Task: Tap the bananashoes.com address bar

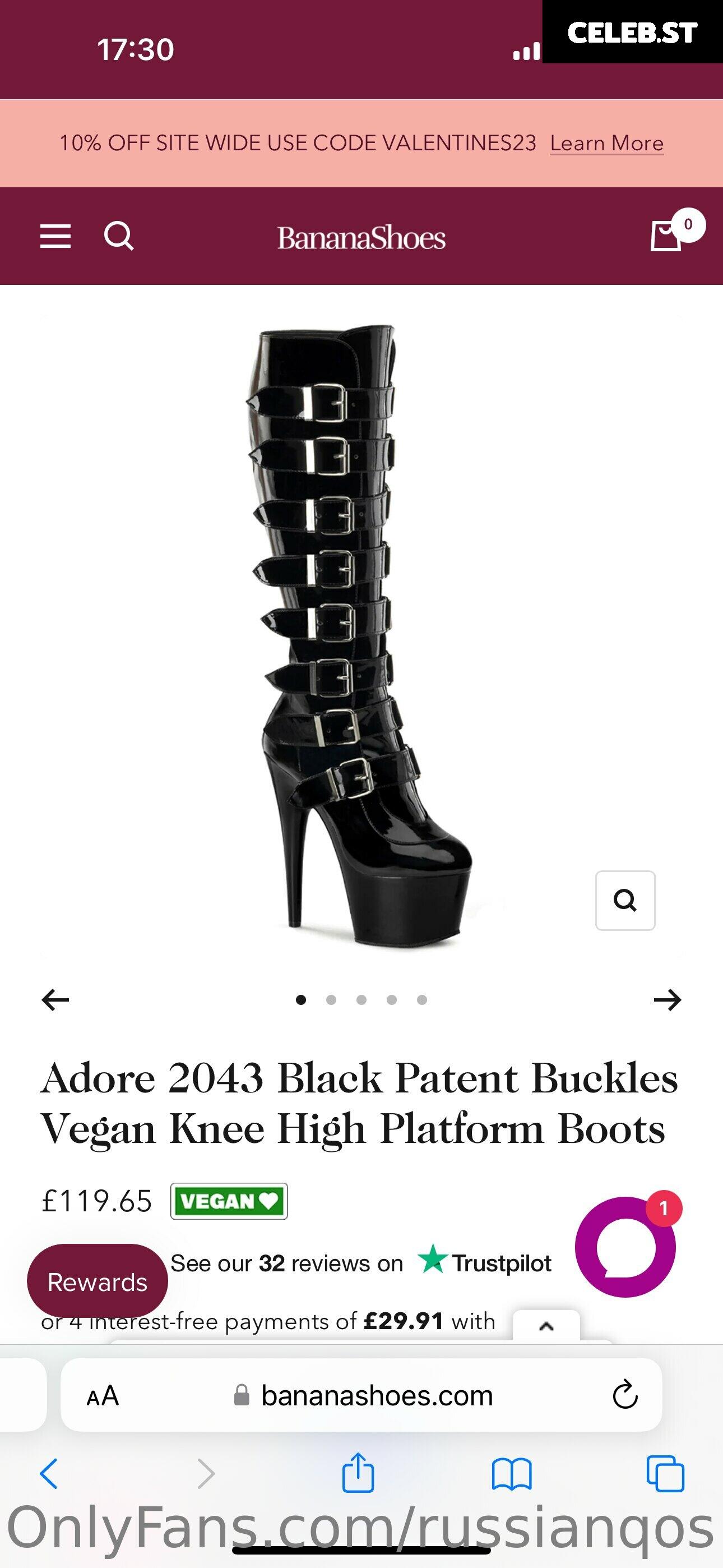Action: point(376,1396)
